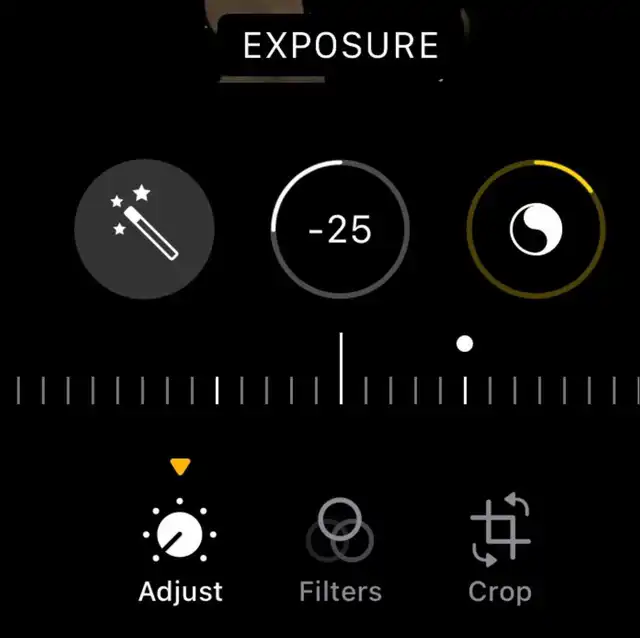This screenshot has width=640, height=638.
Task: Select the Exposure dial showing -25
Action: click(x=340, y=230)
